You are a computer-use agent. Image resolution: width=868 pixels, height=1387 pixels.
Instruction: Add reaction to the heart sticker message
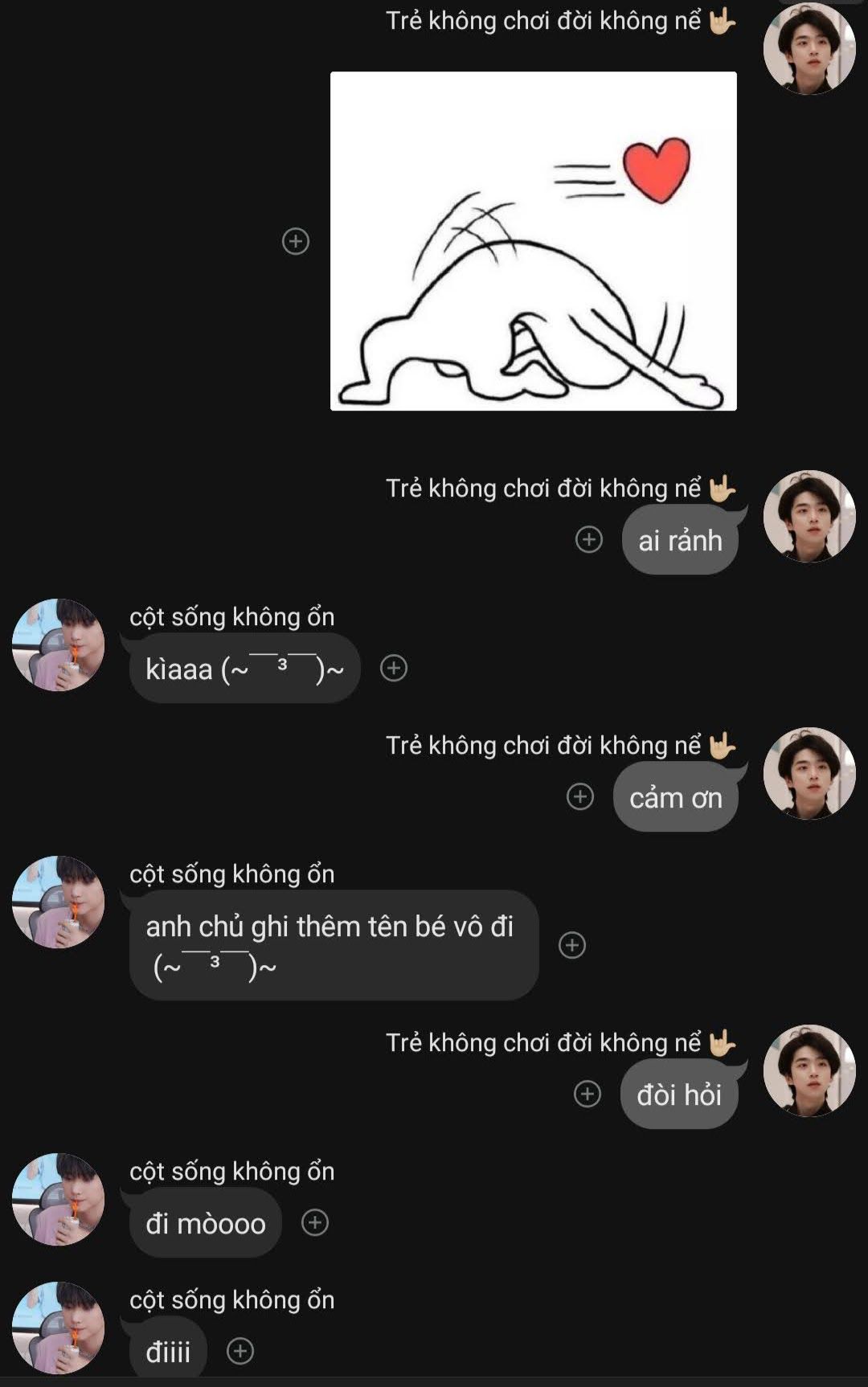[x=296, y=241]
